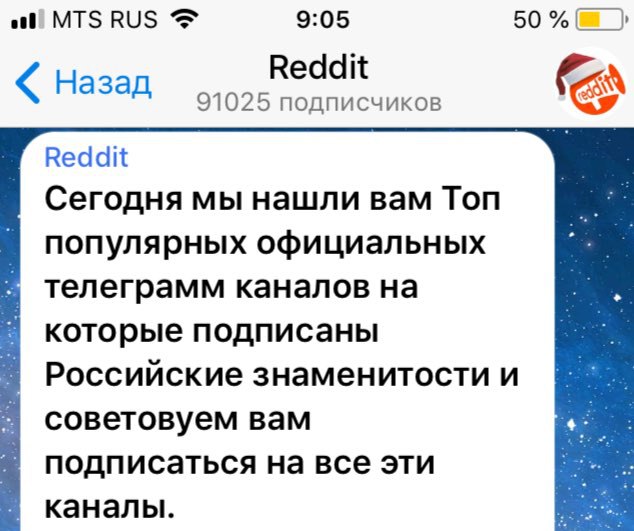Viewport: 634px width, 531px height.
Task: Open the Reddit channel info header
Action: 319,84
